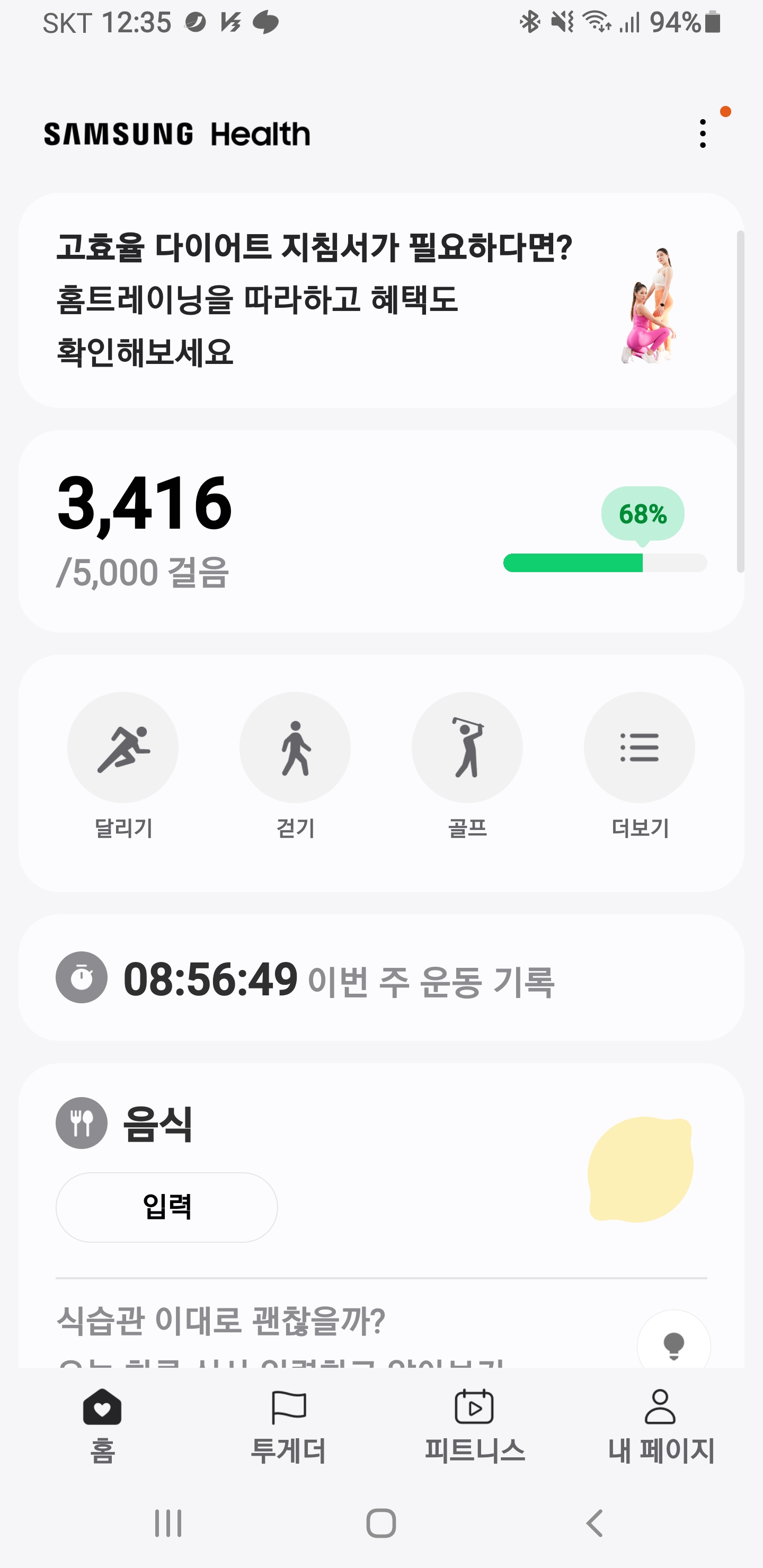Go to the 피트니스 tab

[474, 1426]
